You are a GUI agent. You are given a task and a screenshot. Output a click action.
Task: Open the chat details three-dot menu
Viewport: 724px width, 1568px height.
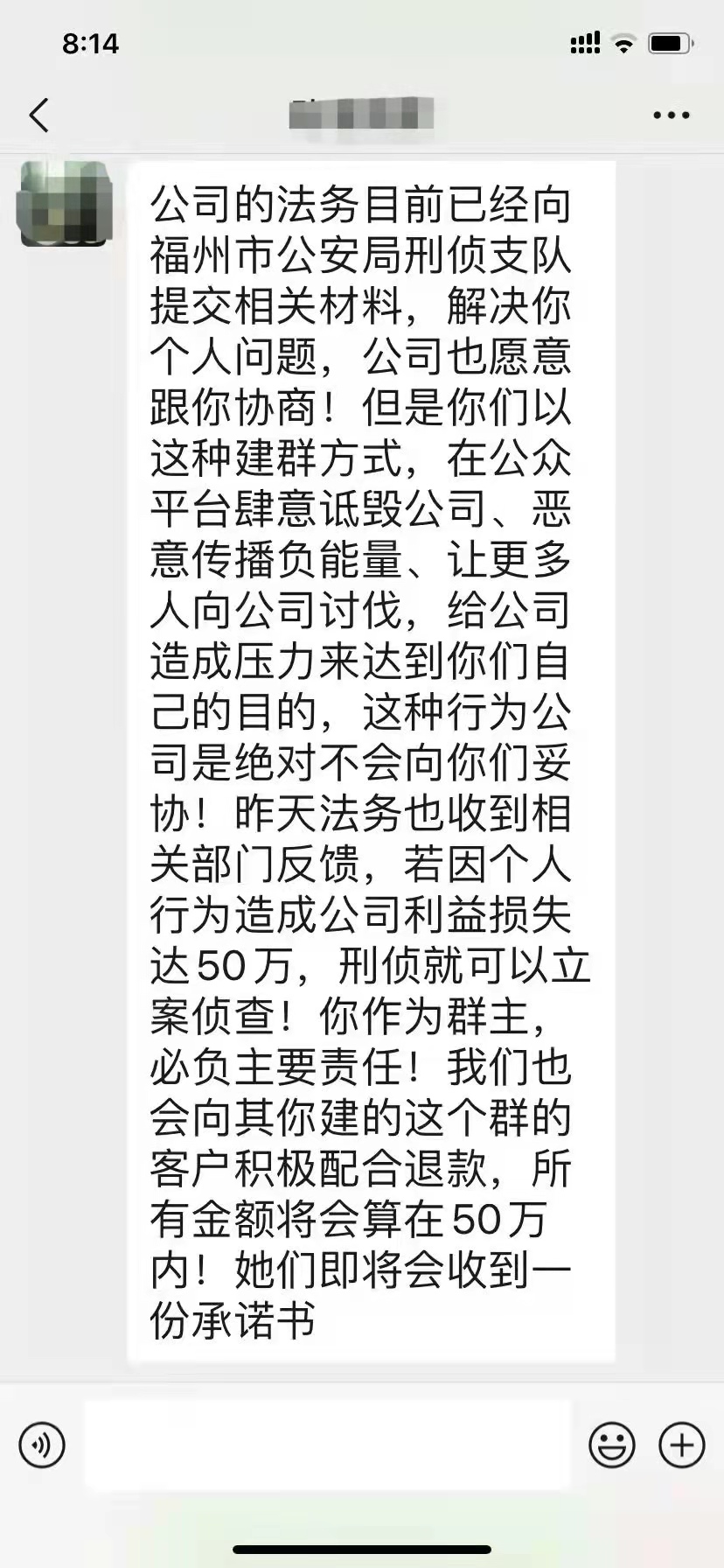click(671, 115)
